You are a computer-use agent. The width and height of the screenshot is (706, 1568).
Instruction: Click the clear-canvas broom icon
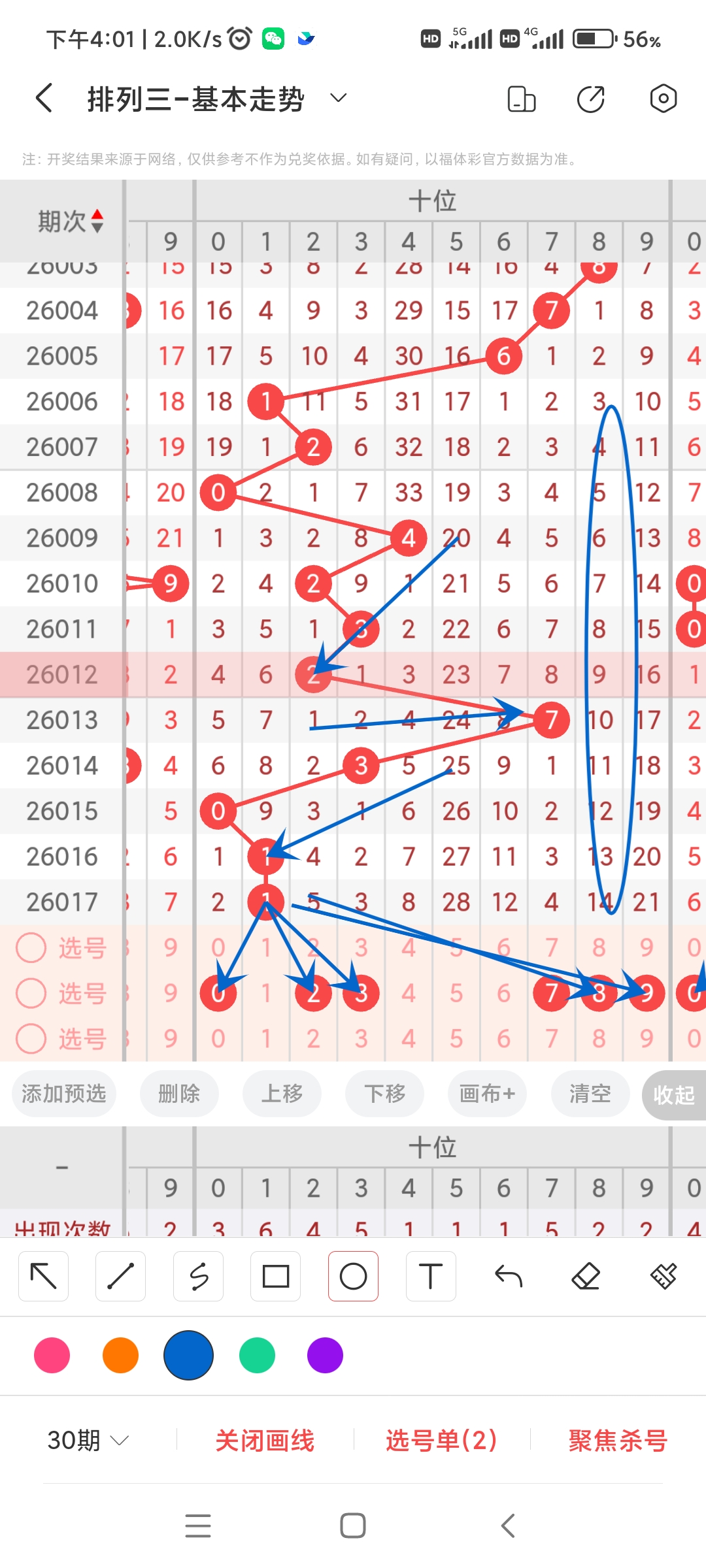click(664, 1275)
